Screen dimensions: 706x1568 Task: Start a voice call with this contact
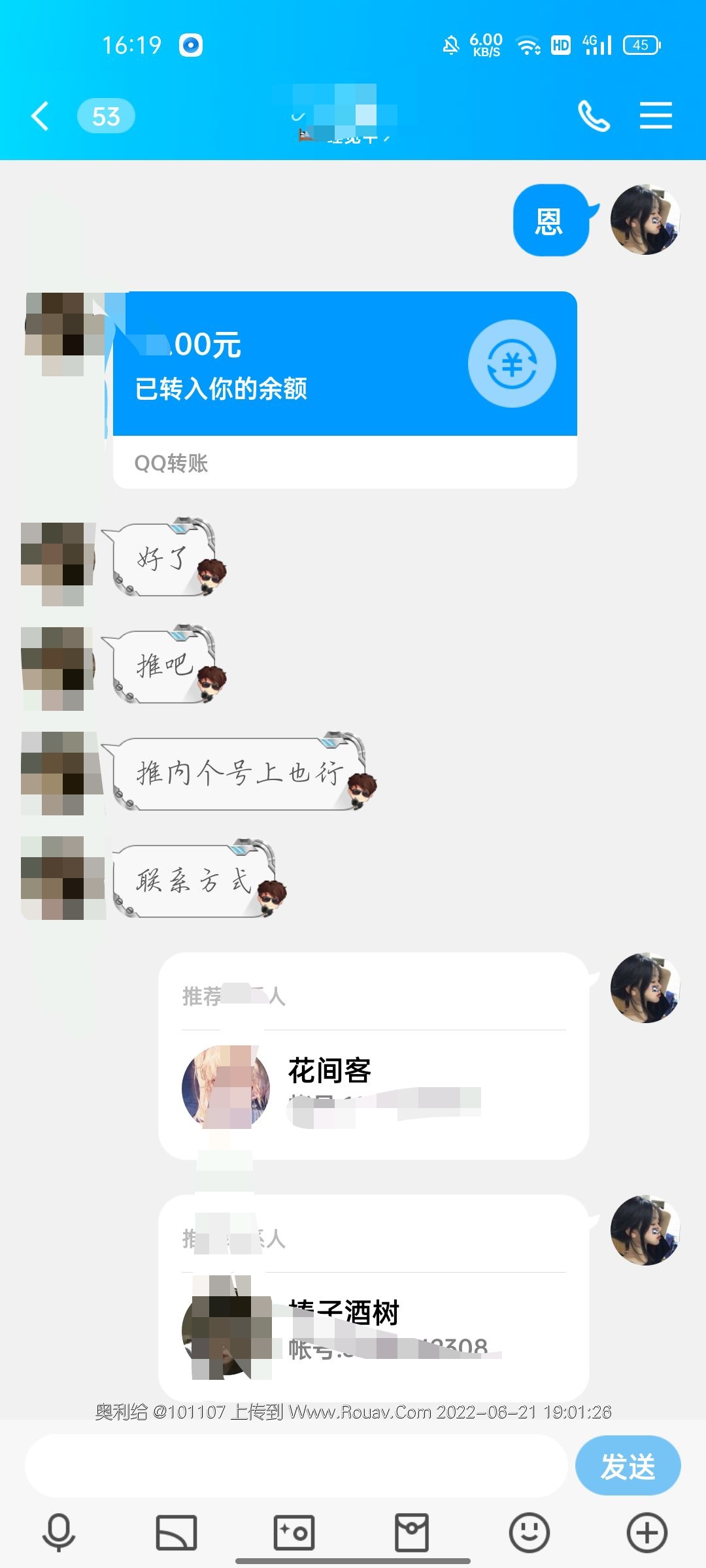click(594, 116)
